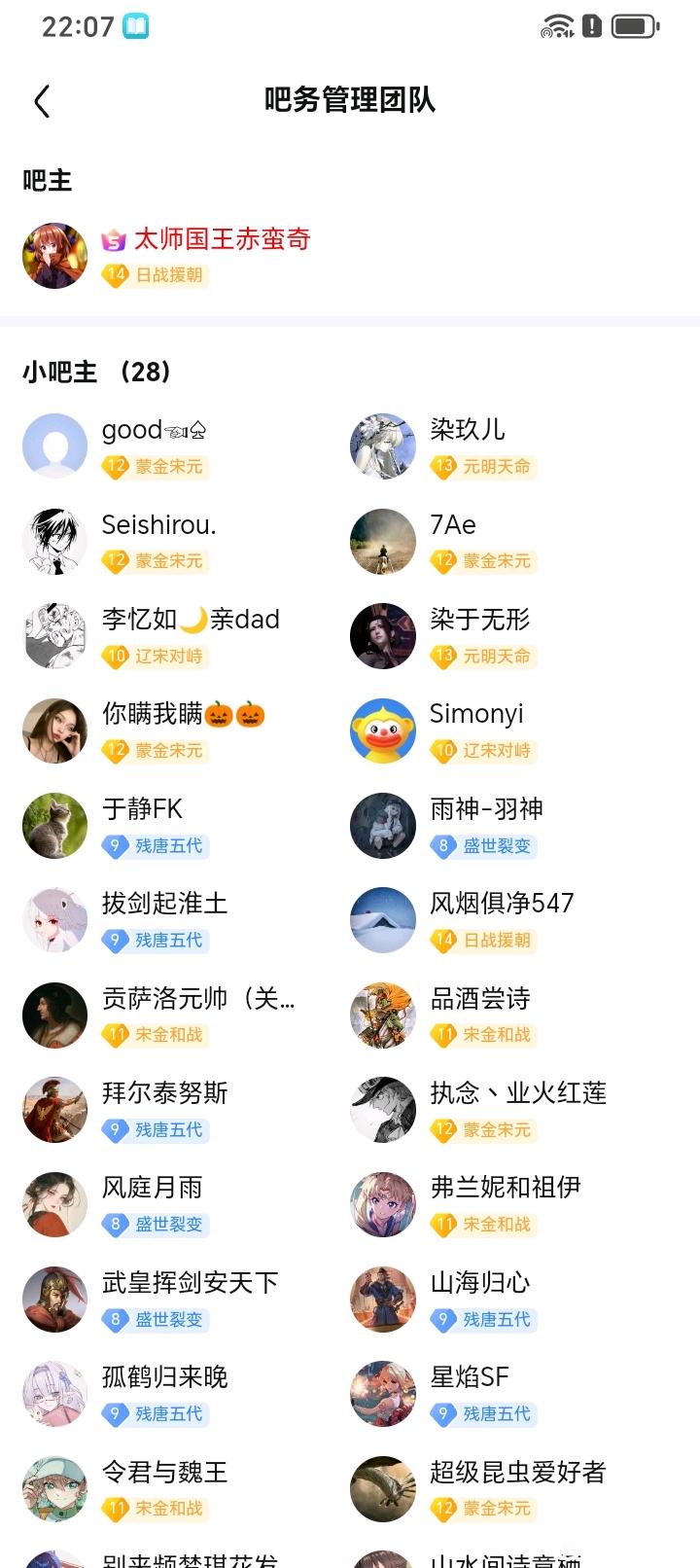Go back from 吧务管理团队 page
Viewport: 700px width, 1568px height.
[42, 101]
